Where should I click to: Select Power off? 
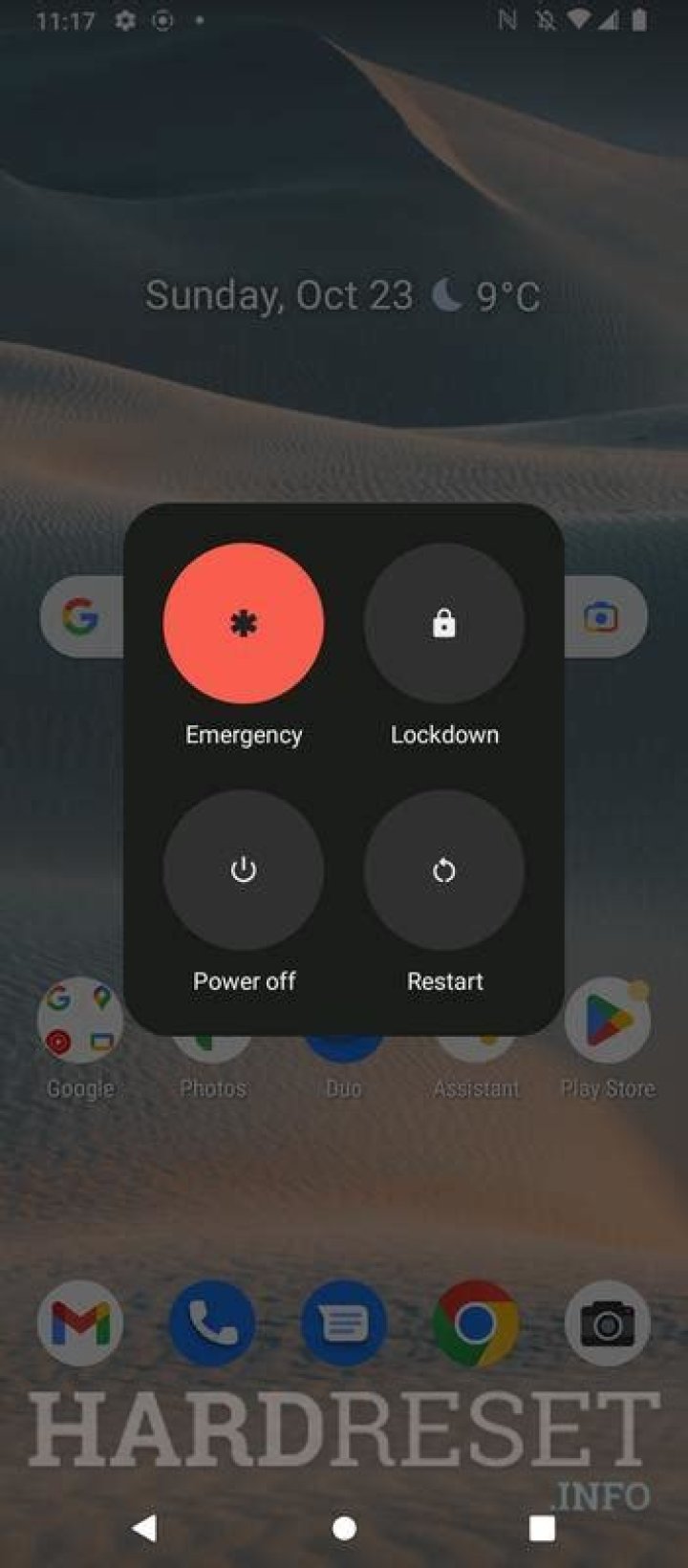(x=244, y=870)
